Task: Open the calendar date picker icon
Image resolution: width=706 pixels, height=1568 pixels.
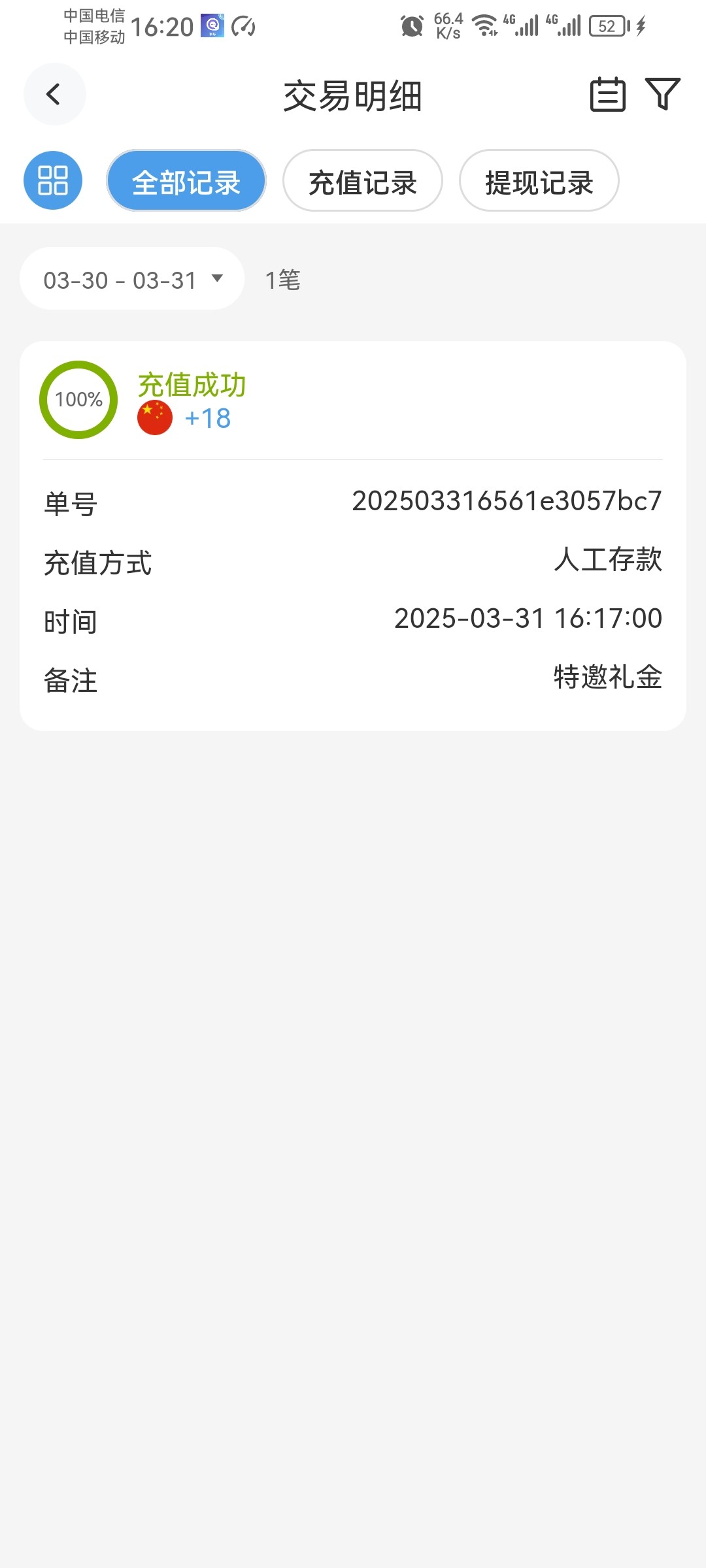Action: click(607, 95)
